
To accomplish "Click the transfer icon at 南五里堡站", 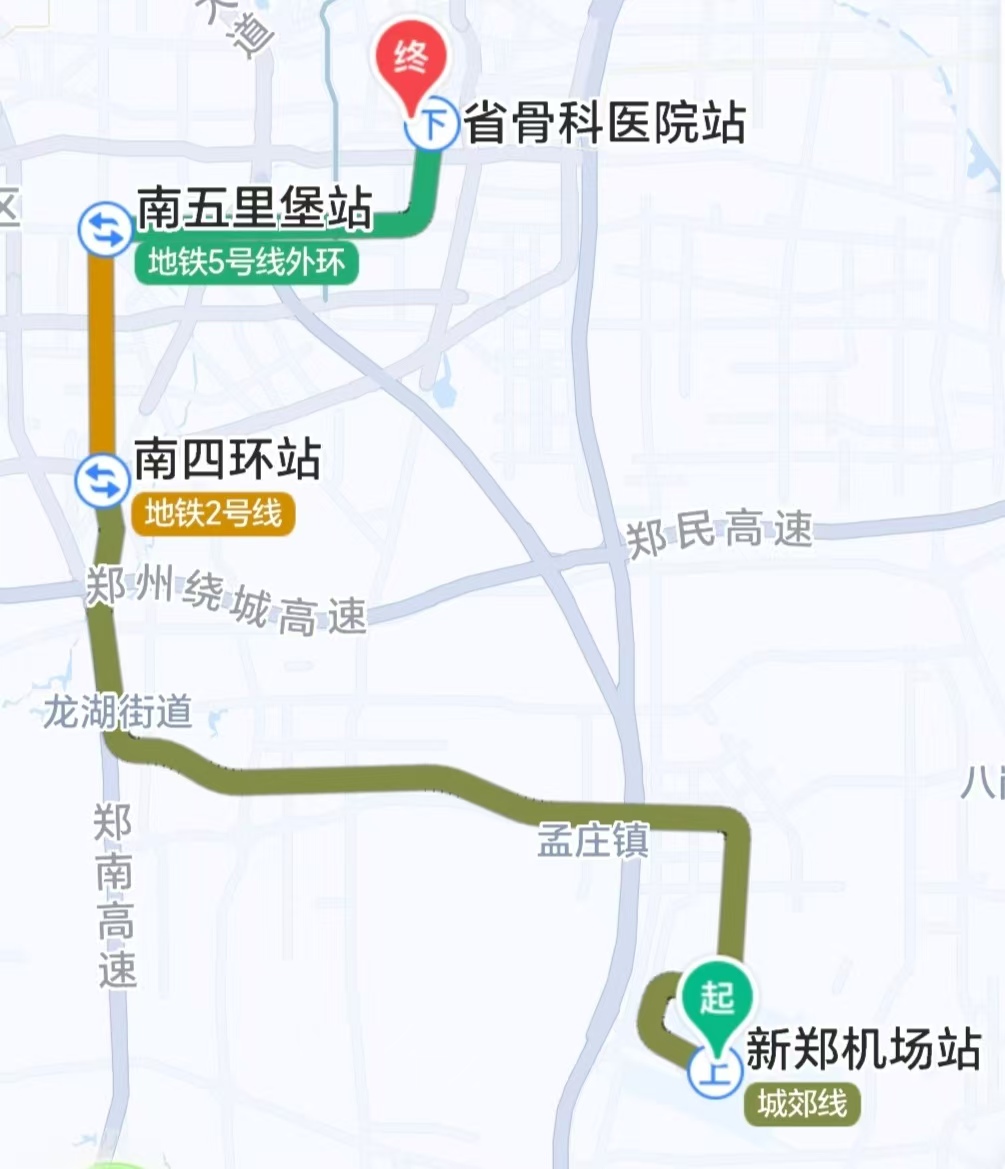I will tap(103, 227).
